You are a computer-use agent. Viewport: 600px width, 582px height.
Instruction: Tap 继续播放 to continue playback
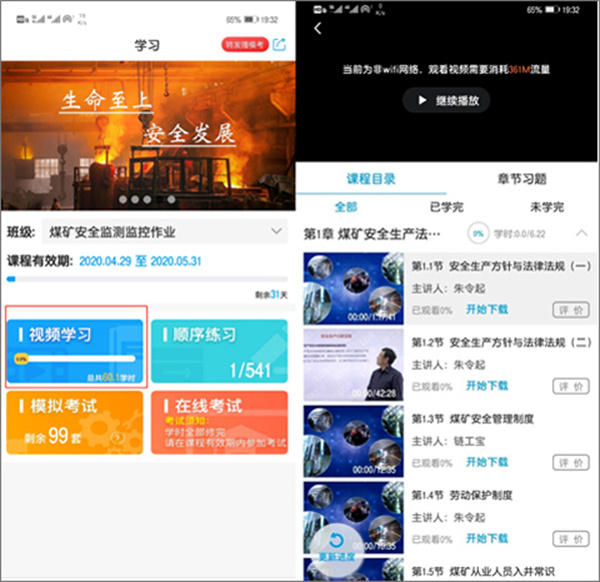click(x=448, y=100)
